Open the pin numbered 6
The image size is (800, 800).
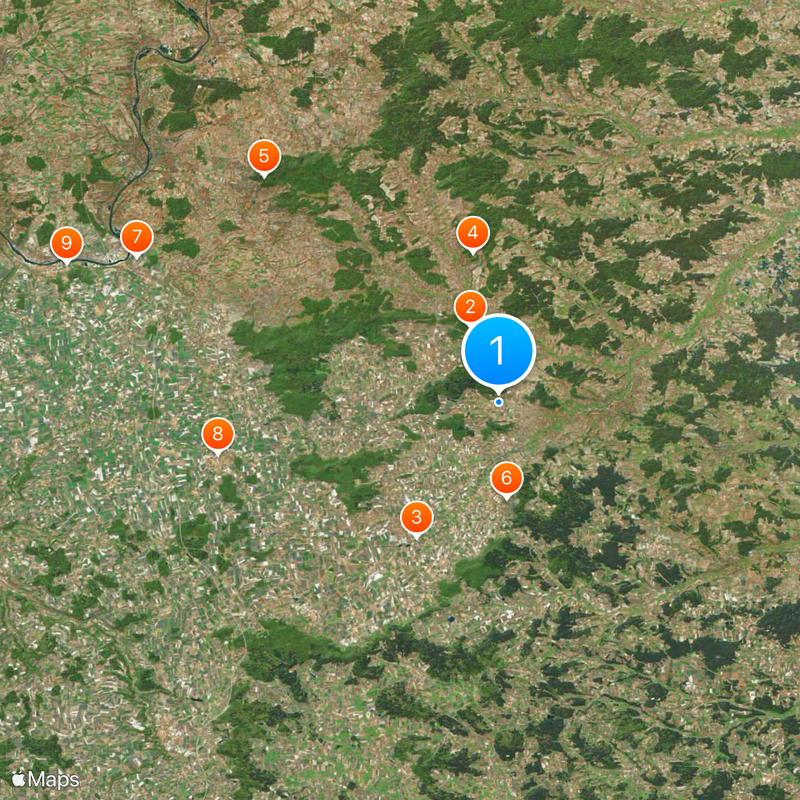(x=506, y=478)
